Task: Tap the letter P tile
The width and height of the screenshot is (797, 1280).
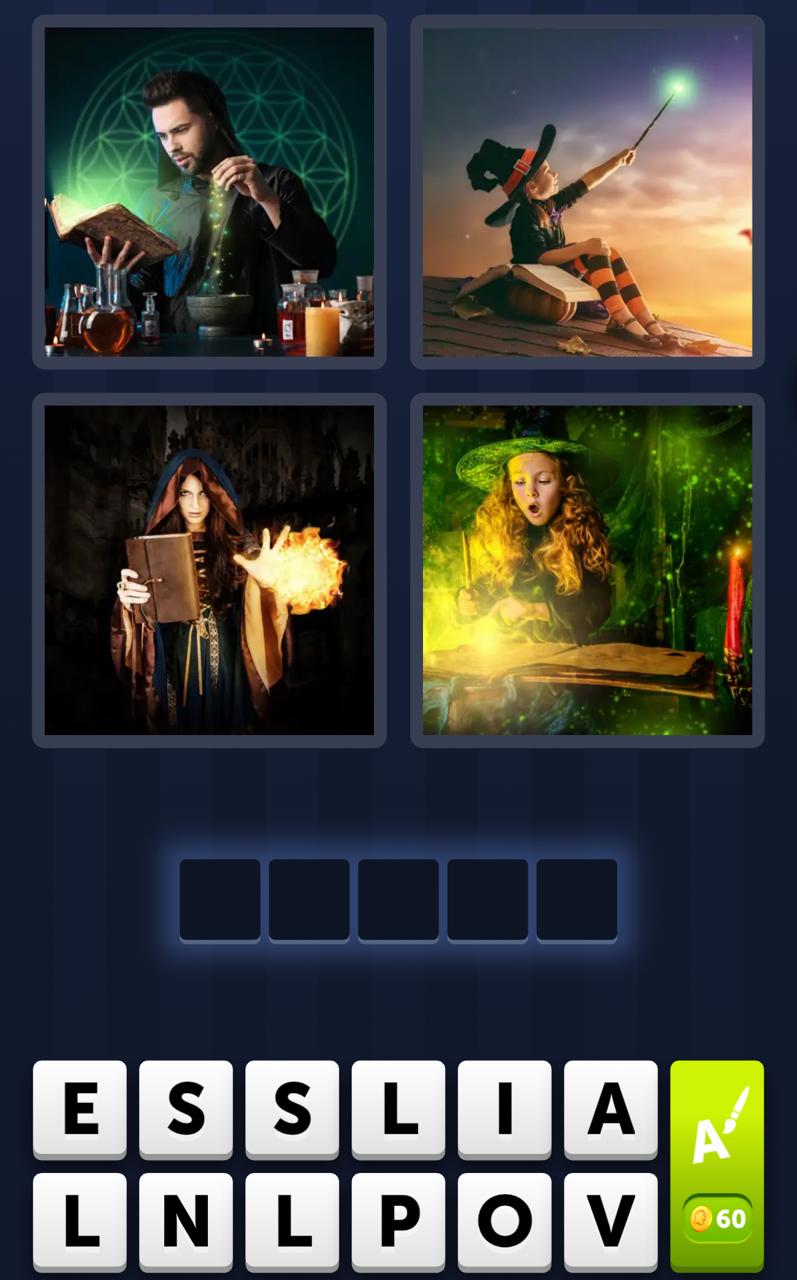Action: pyautogui.click(x=398, y=1220)
